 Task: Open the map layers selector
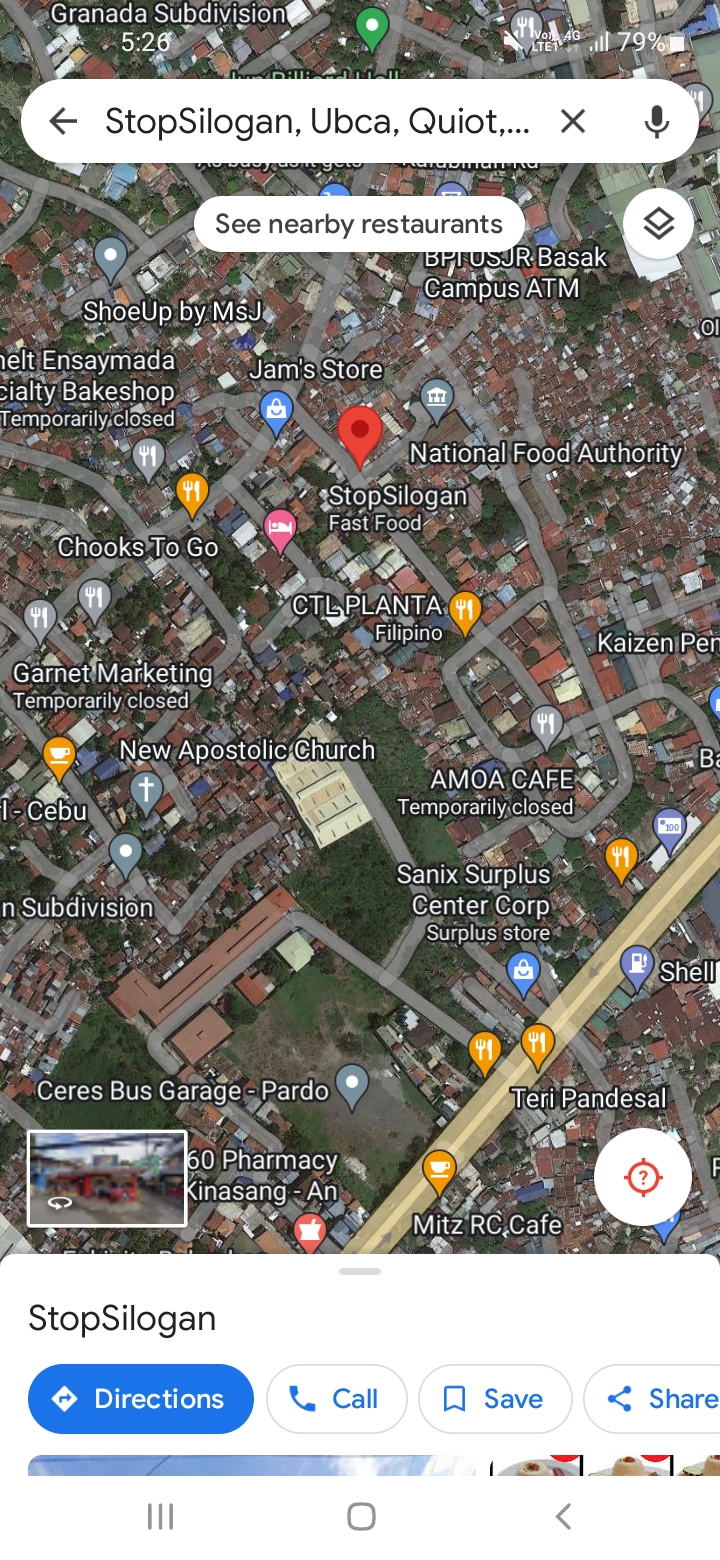[658, 224]
